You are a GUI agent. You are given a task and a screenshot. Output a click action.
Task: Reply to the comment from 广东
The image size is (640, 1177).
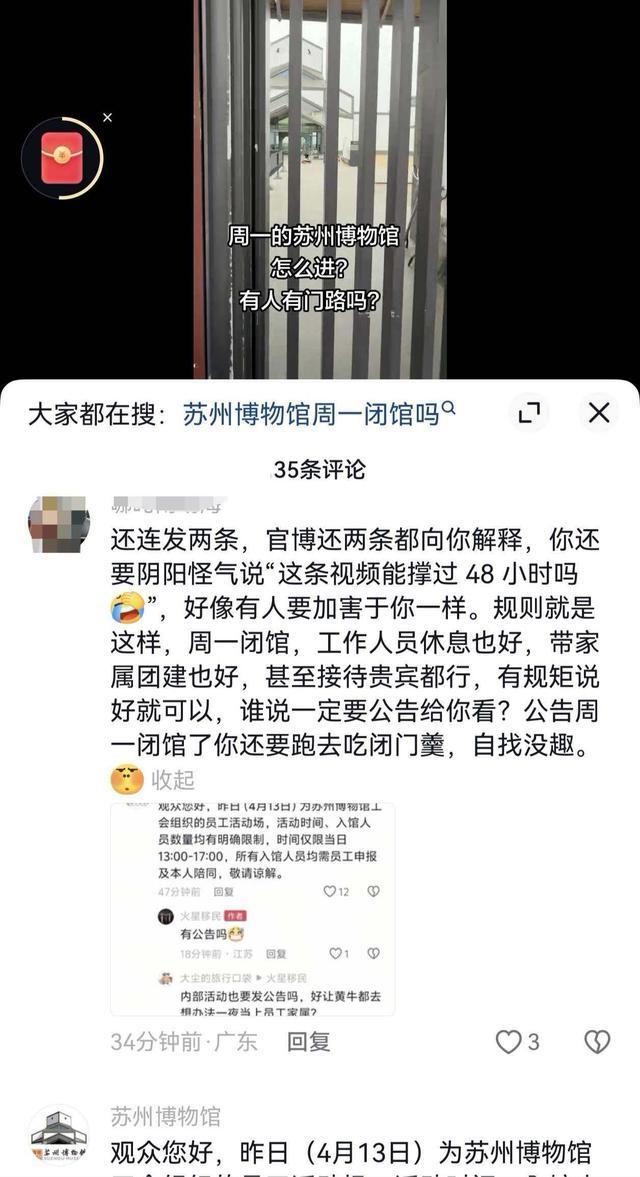tap(308, 1041)
